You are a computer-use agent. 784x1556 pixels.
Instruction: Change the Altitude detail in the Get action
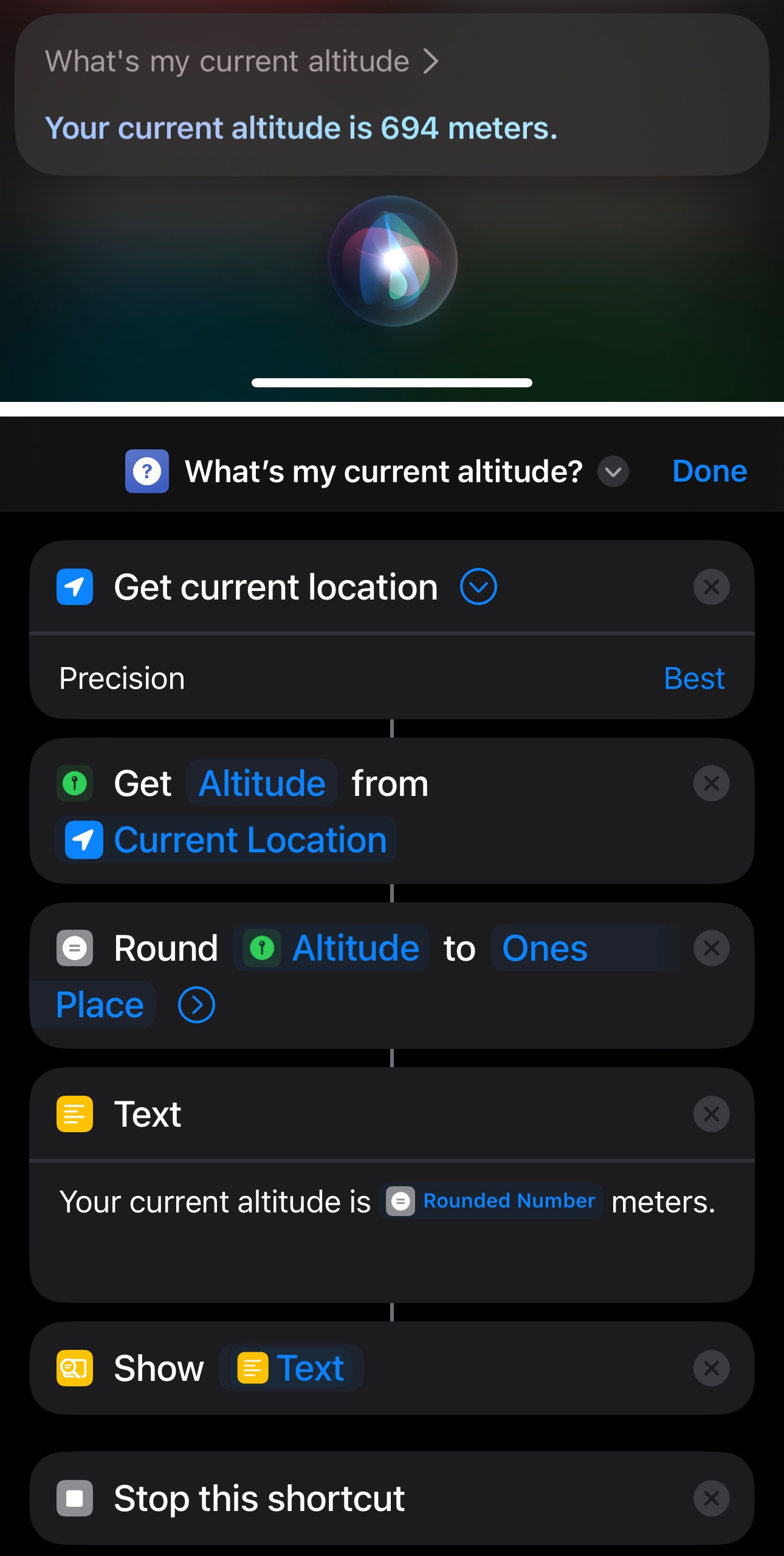point(262,783)
